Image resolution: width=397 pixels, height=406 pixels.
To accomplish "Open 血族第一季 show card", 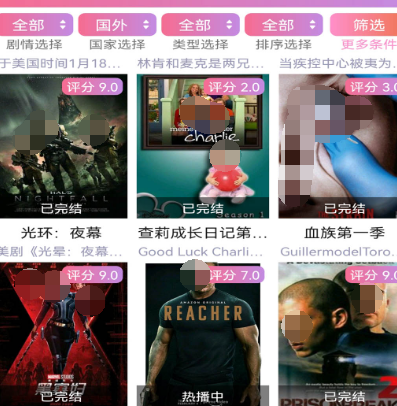I will click(338, 146).
